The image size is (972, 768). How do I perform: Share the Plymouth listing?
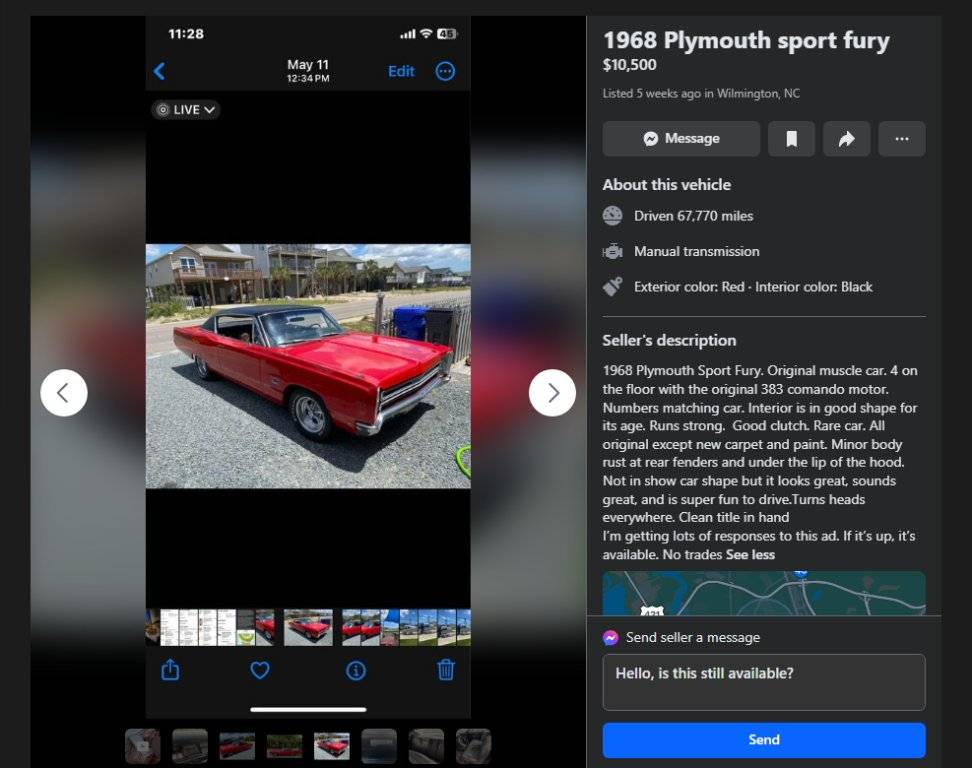click(846, 139)
